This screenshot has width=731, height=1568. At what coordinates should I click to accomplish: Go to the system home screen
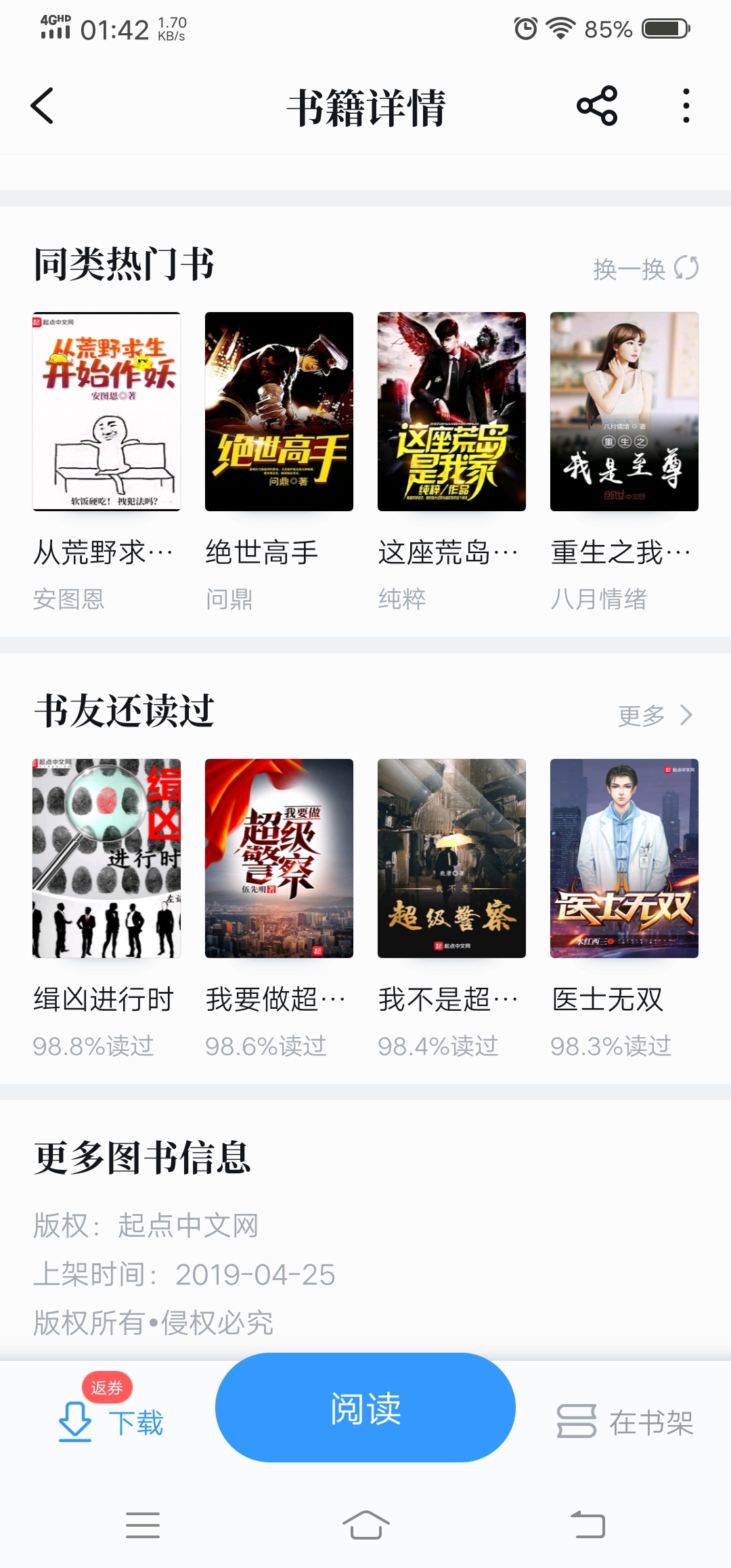pyautogui.click(x=365, y=1525)
